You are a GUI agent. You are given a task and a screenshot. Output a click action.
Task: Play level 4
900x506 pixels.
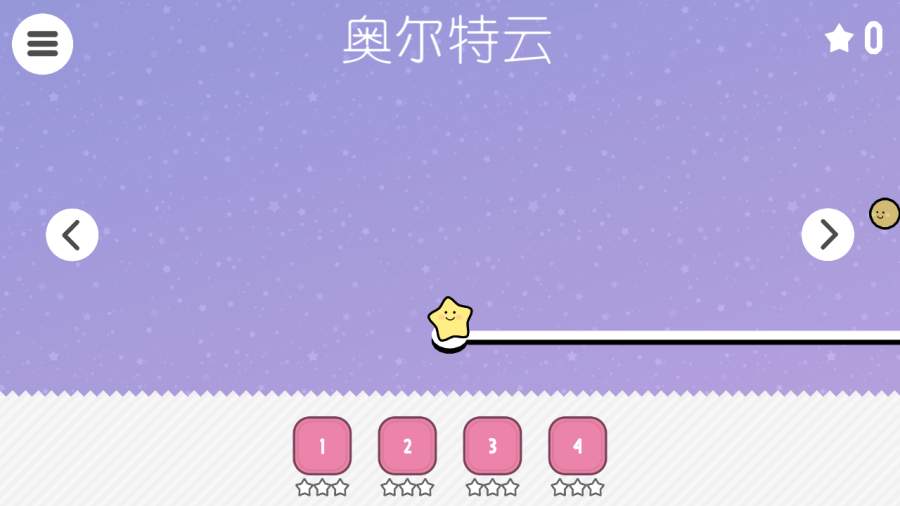pyautogui.click(x=577, y=446)
